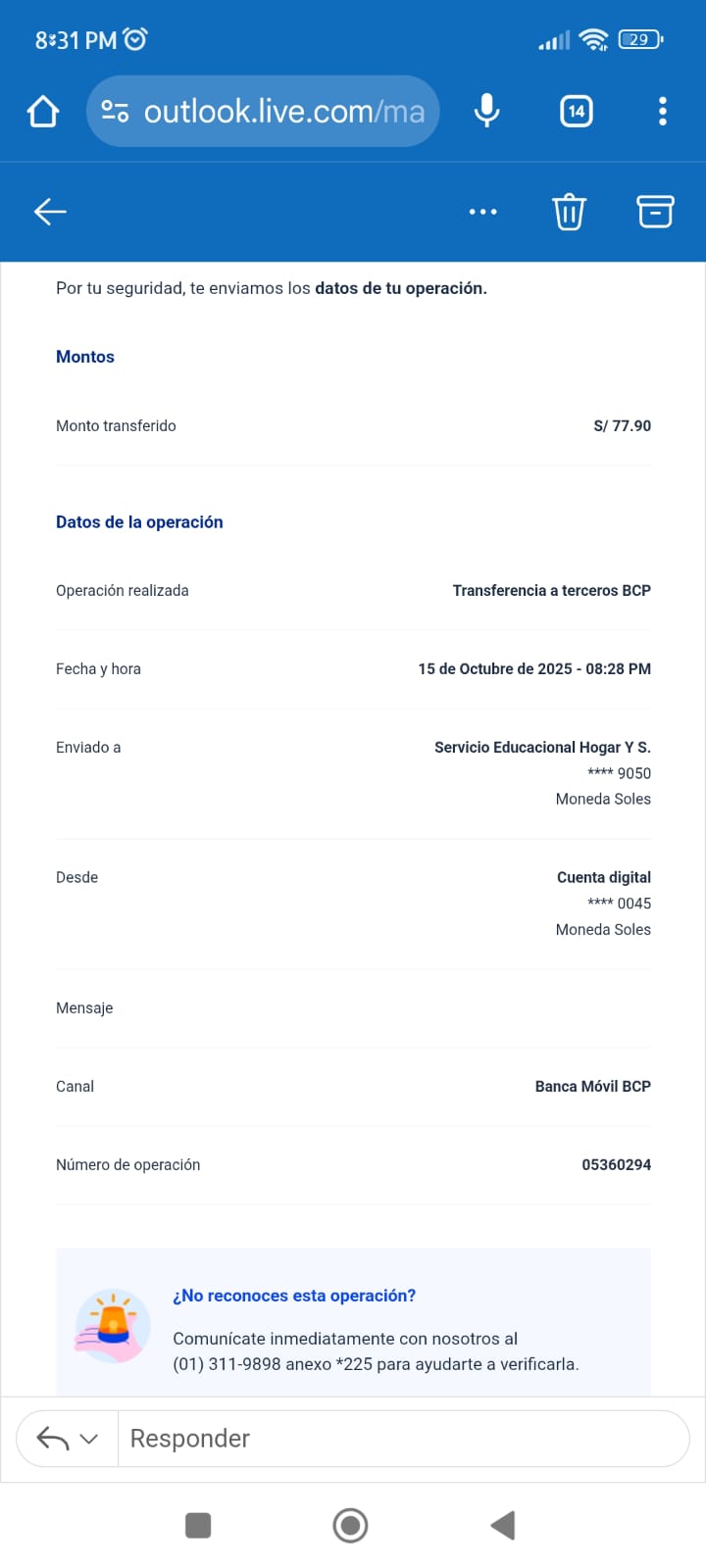
Task: Open the browser tab switcher showing 14
Action: (577, 112)
